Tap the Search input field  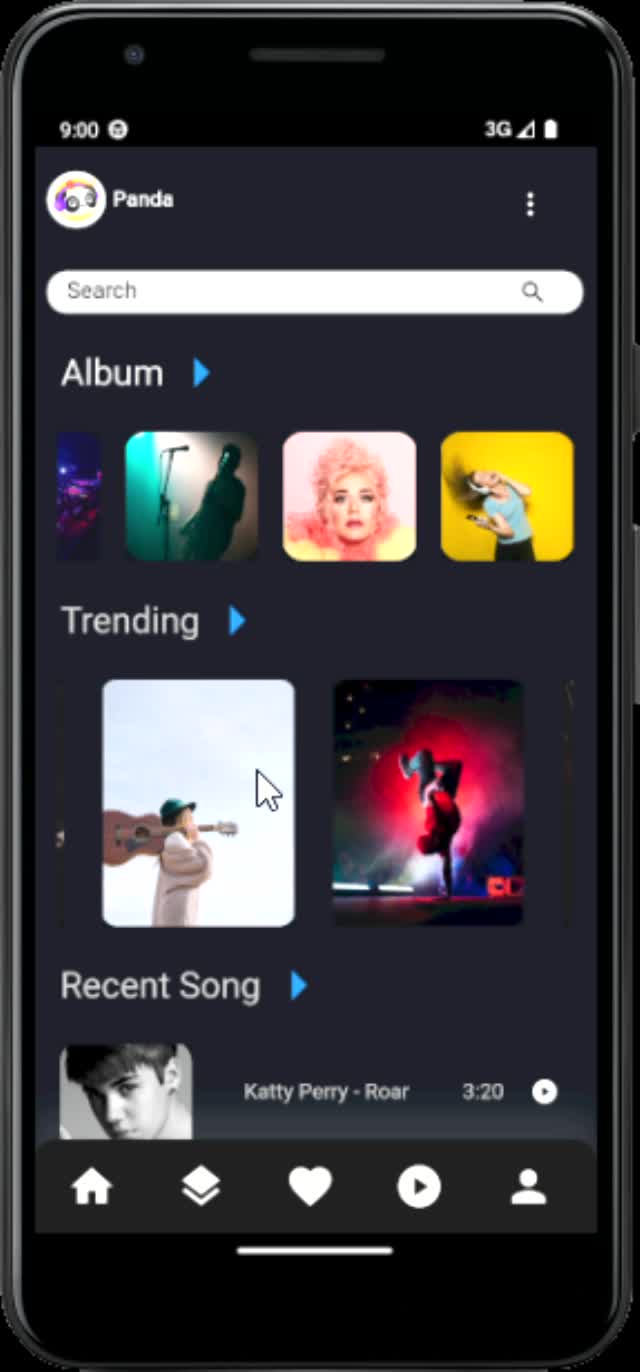(315, 291)
